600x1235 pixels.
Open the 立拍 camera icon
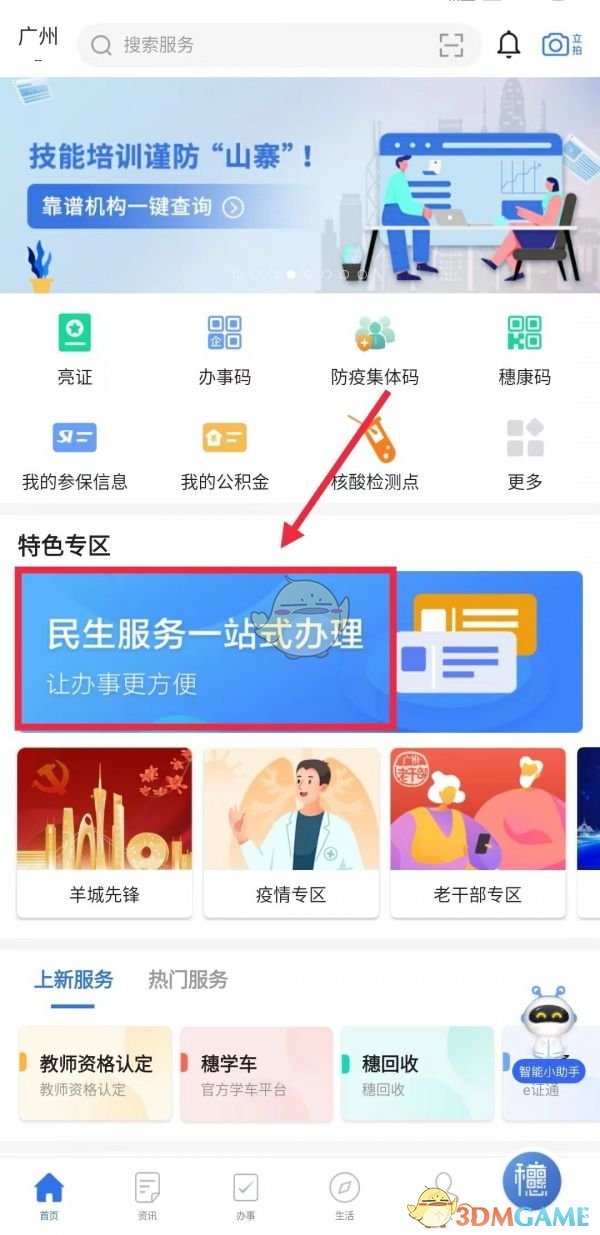tap(561, 45)
